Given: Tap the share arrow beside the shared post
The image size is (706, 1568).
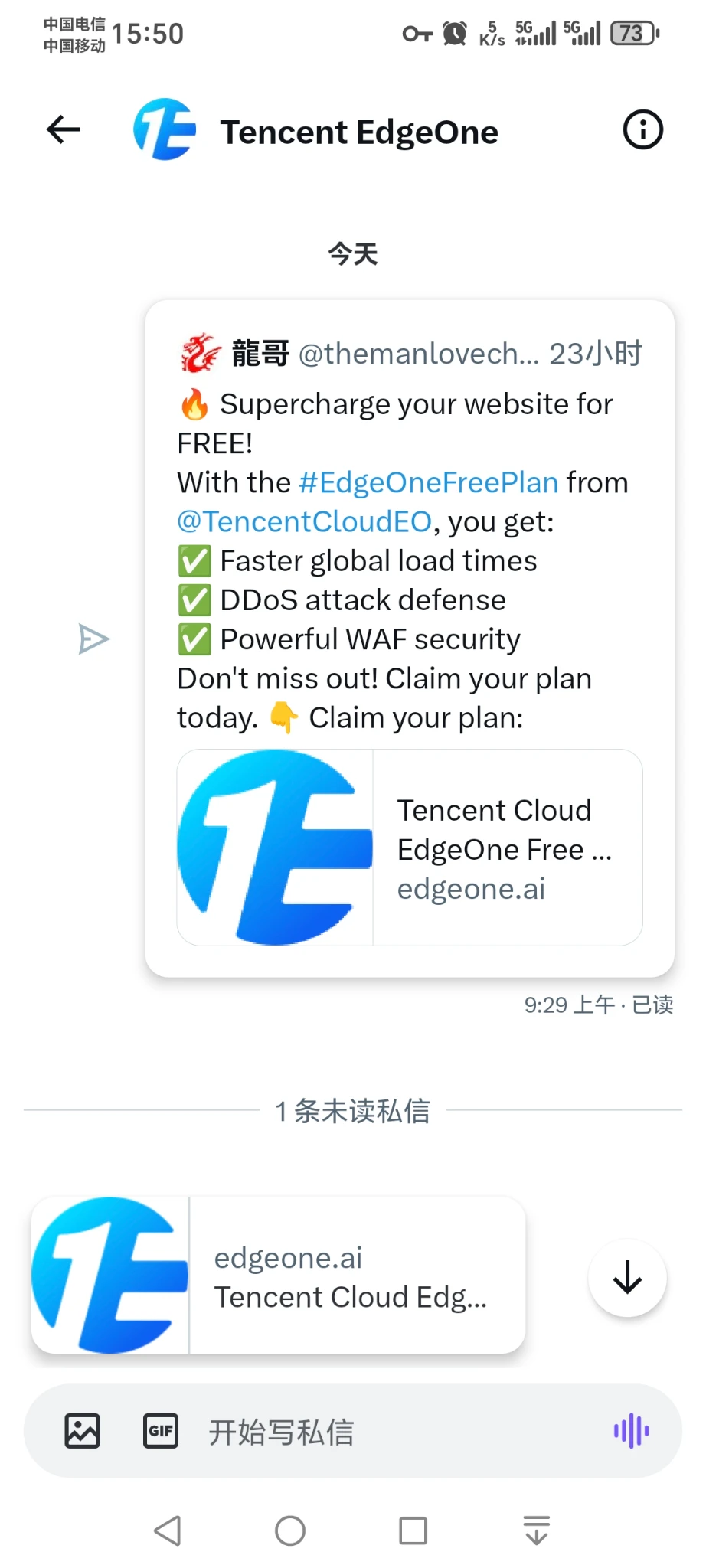Looking at the screenshot, I should (x=93, y=639).
